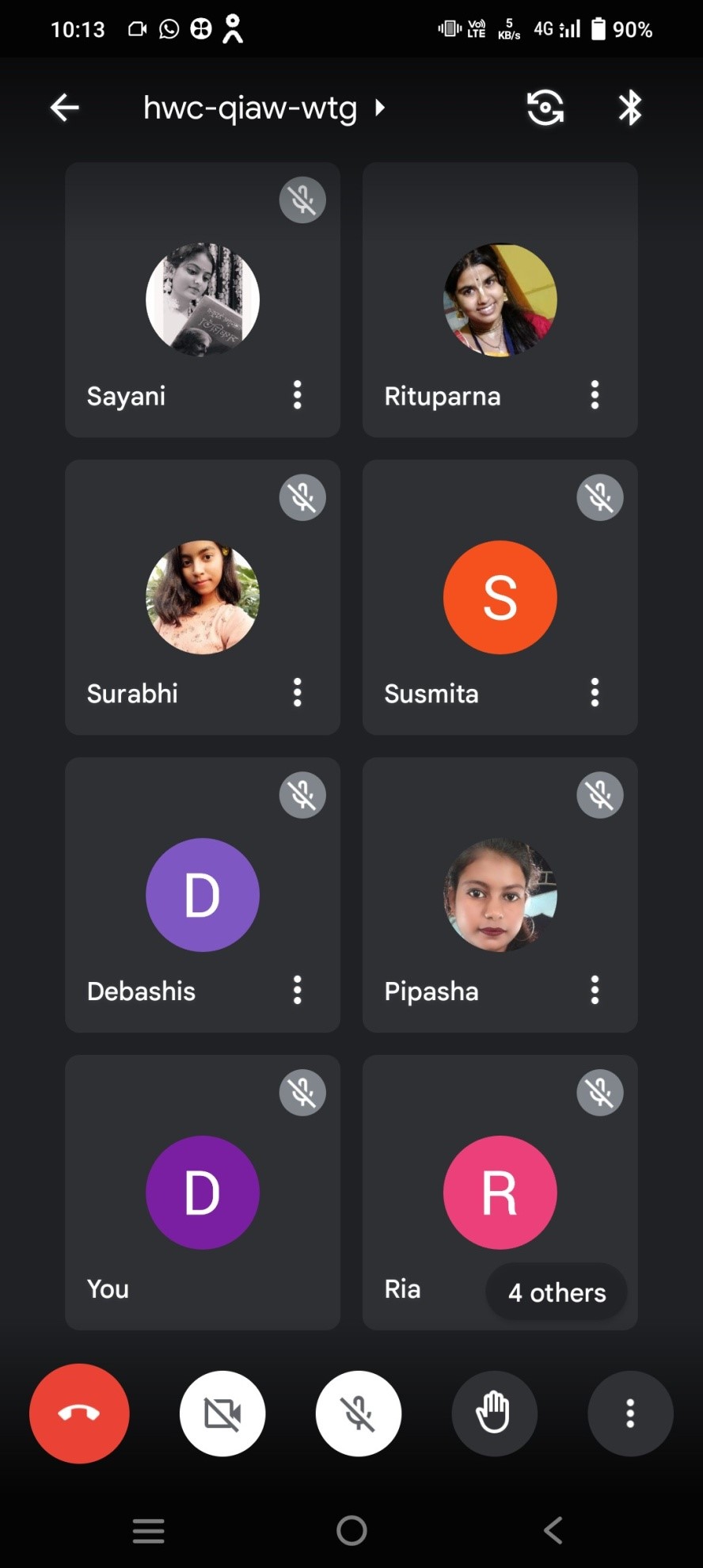Open recent apps from navigation bar
Image resolution: width=703 pixels, height=1568 pixels.
(149, 1531)
